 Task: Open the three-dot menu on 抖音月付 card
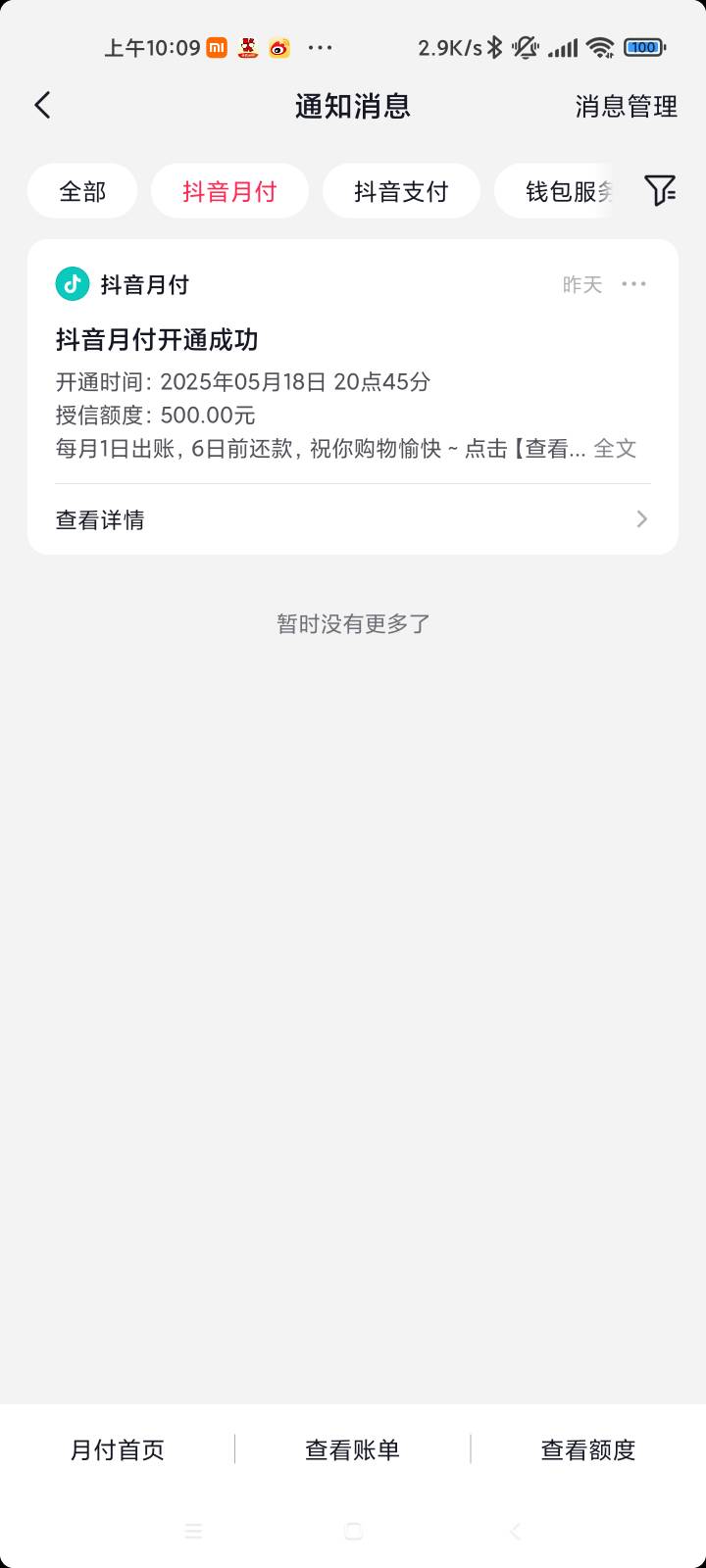pos(634,284)
